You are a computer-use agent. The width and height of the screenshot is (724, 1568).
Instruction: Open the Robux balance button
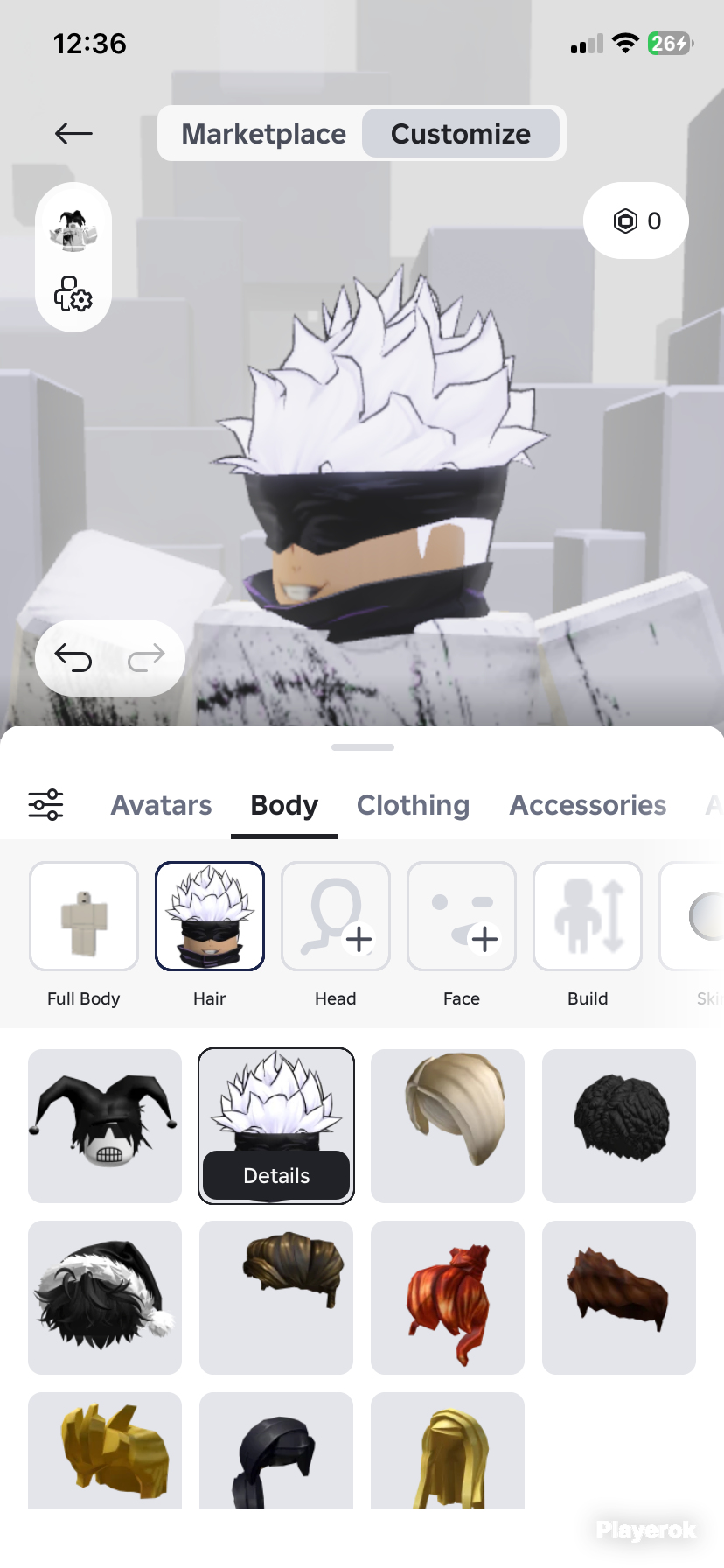636,220
